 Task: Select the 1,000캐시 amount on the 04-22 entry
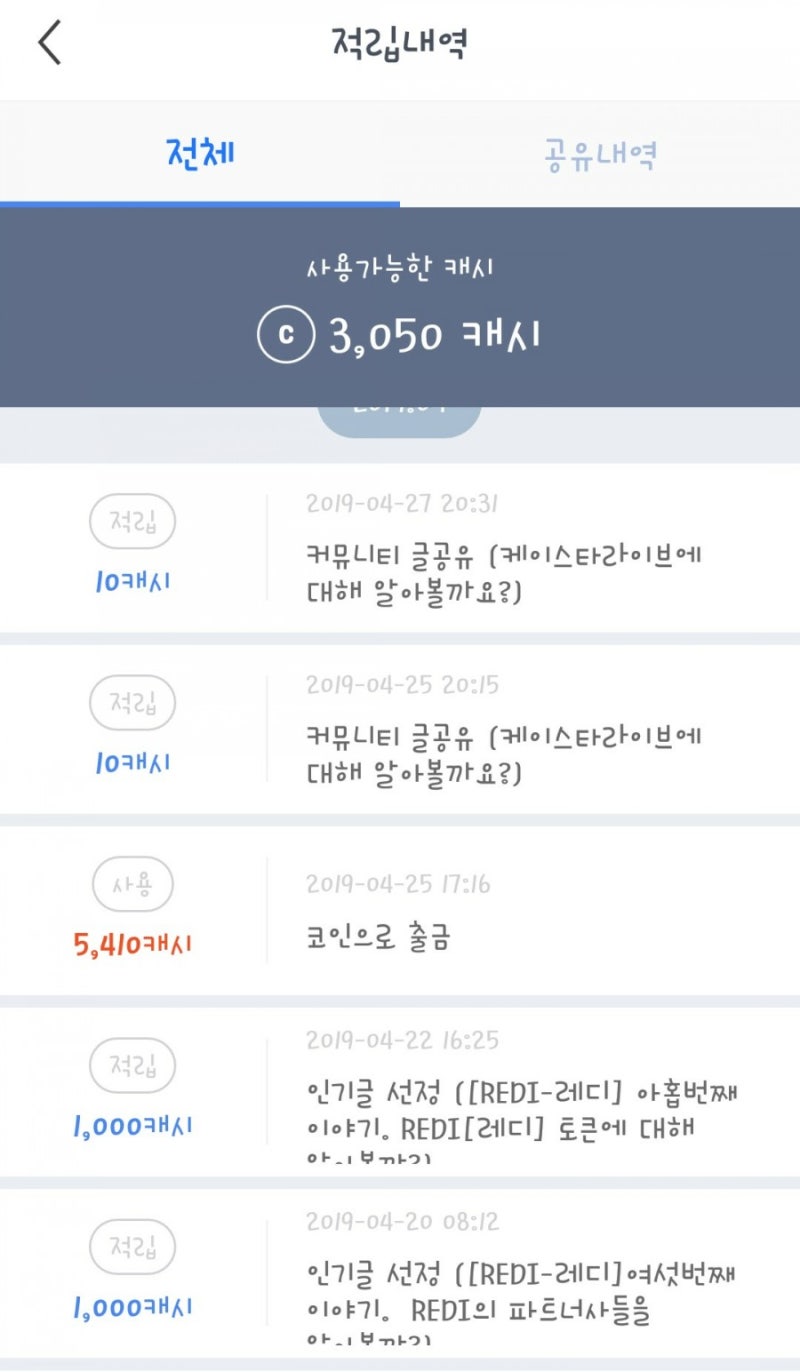(134, 1125)
